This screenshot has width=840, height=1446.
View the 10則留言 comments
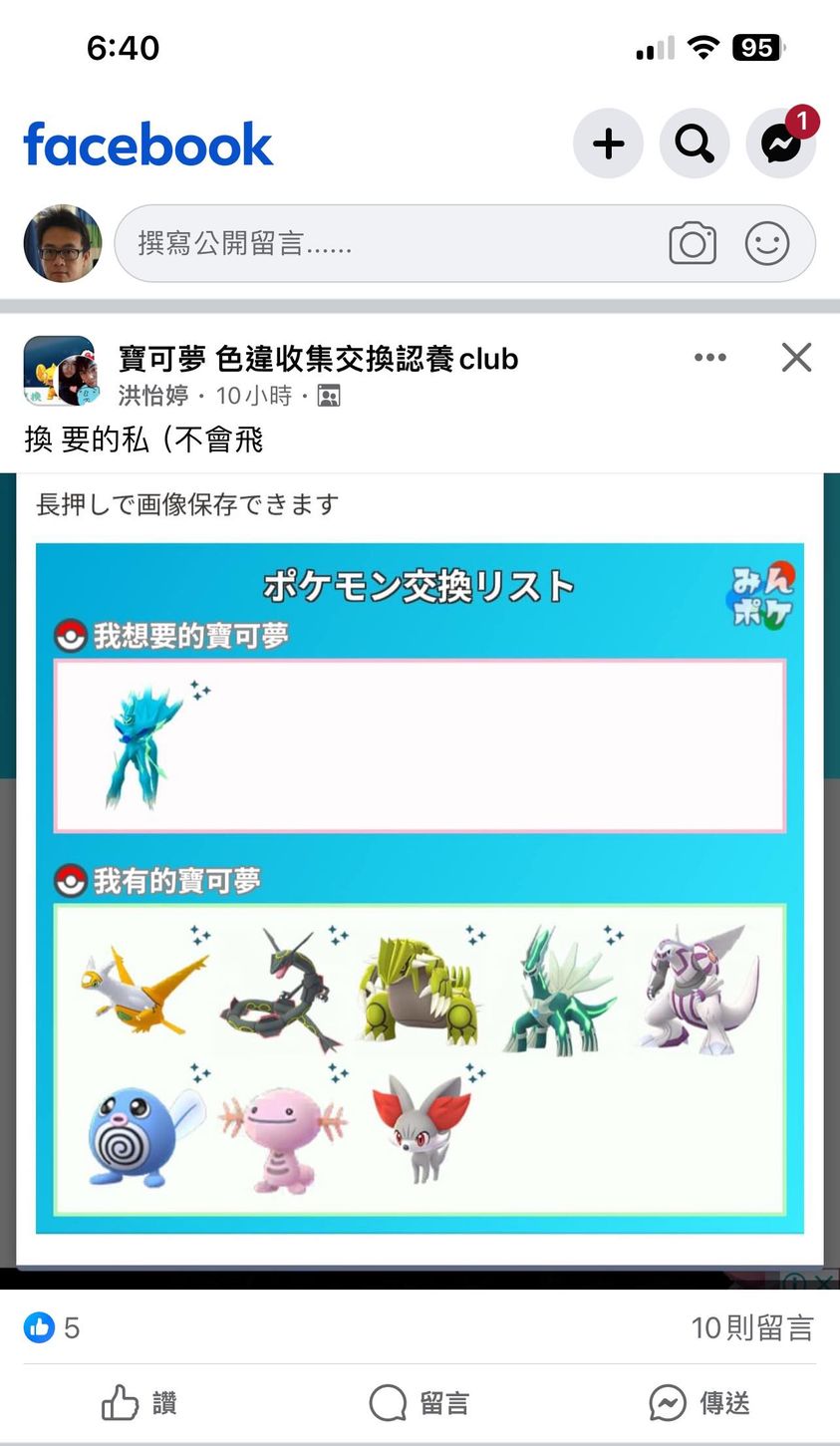point(751,1327)
